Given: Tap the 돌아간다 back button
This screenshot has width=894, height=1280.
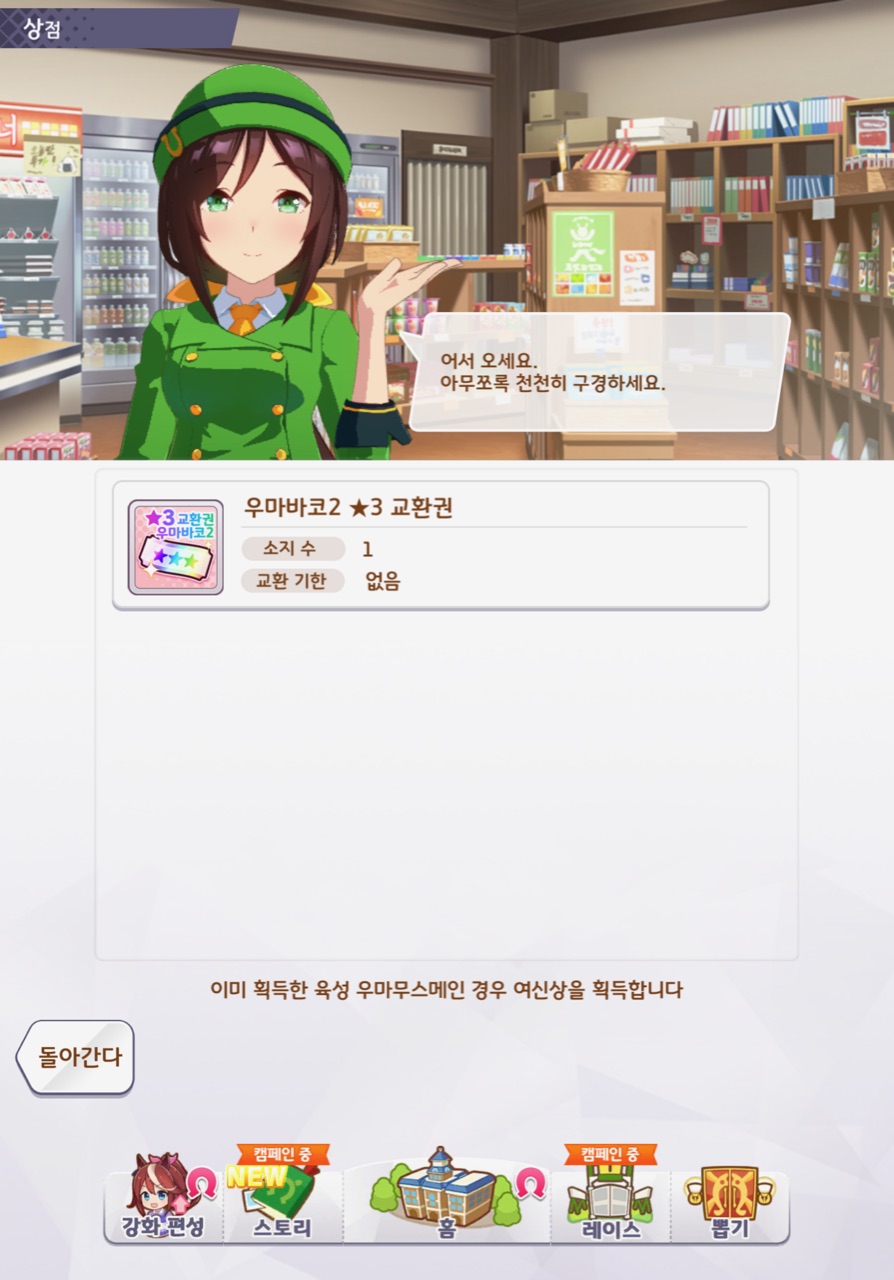Looking at the screenshot, I should tap(77, 1057).
